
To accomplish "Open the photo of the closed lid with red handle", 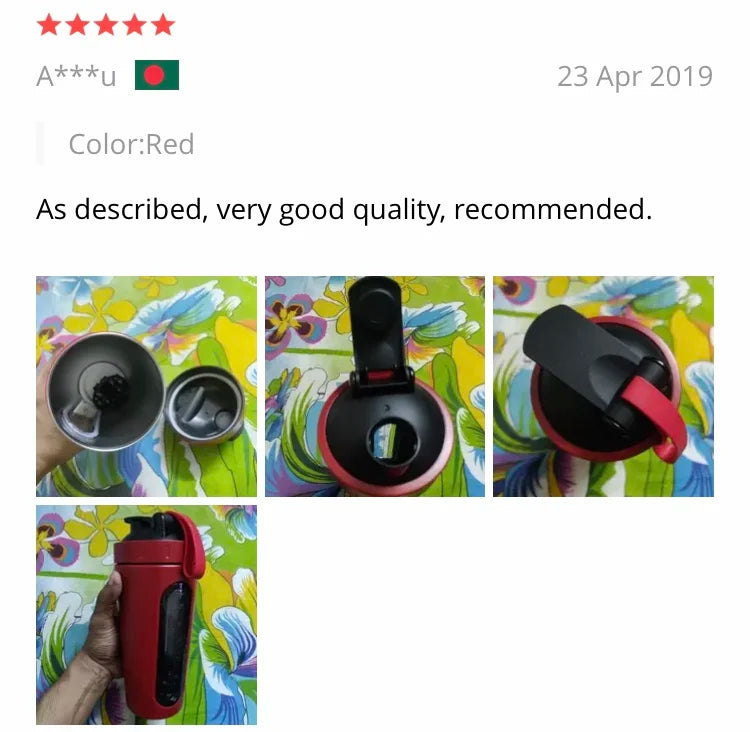I will click(x=603, y=386).
